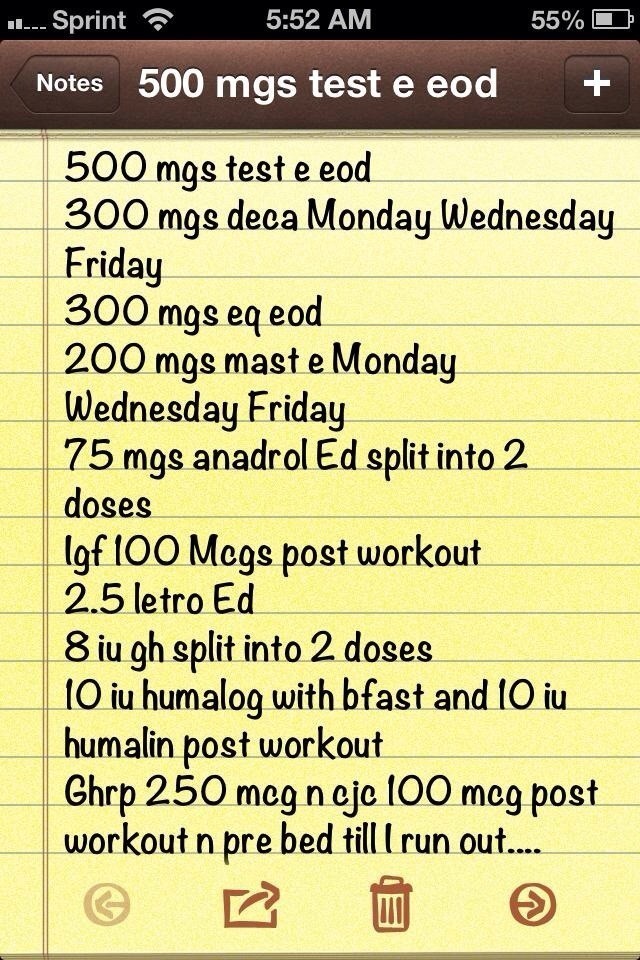Go back to the Notes list
This screenshot has width=640, height=960.
coord(67,84)
